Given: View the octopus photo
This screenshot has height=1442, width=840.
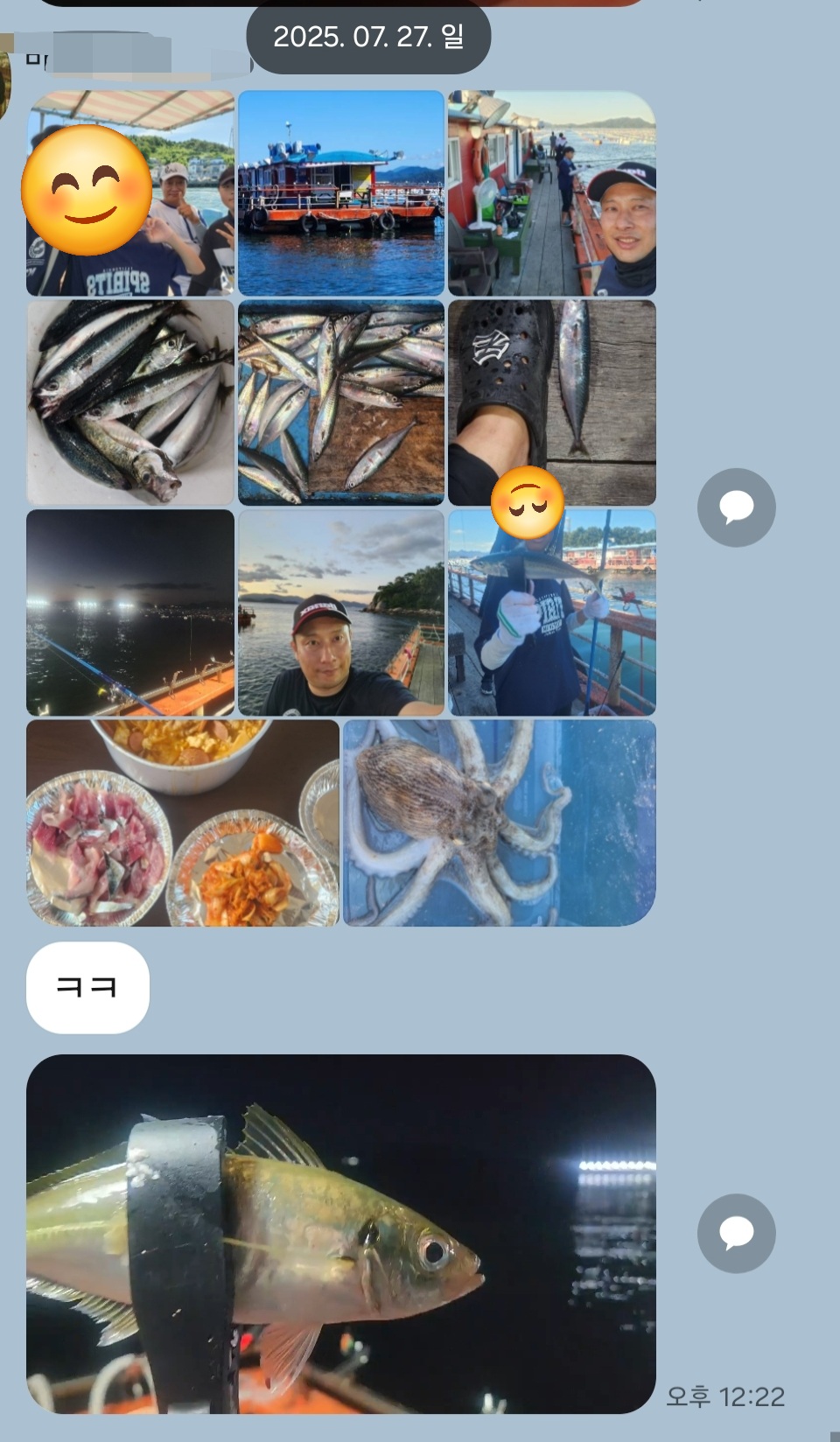Looking at the screenshot, I should pyautogui.click(x=499, y=822).
